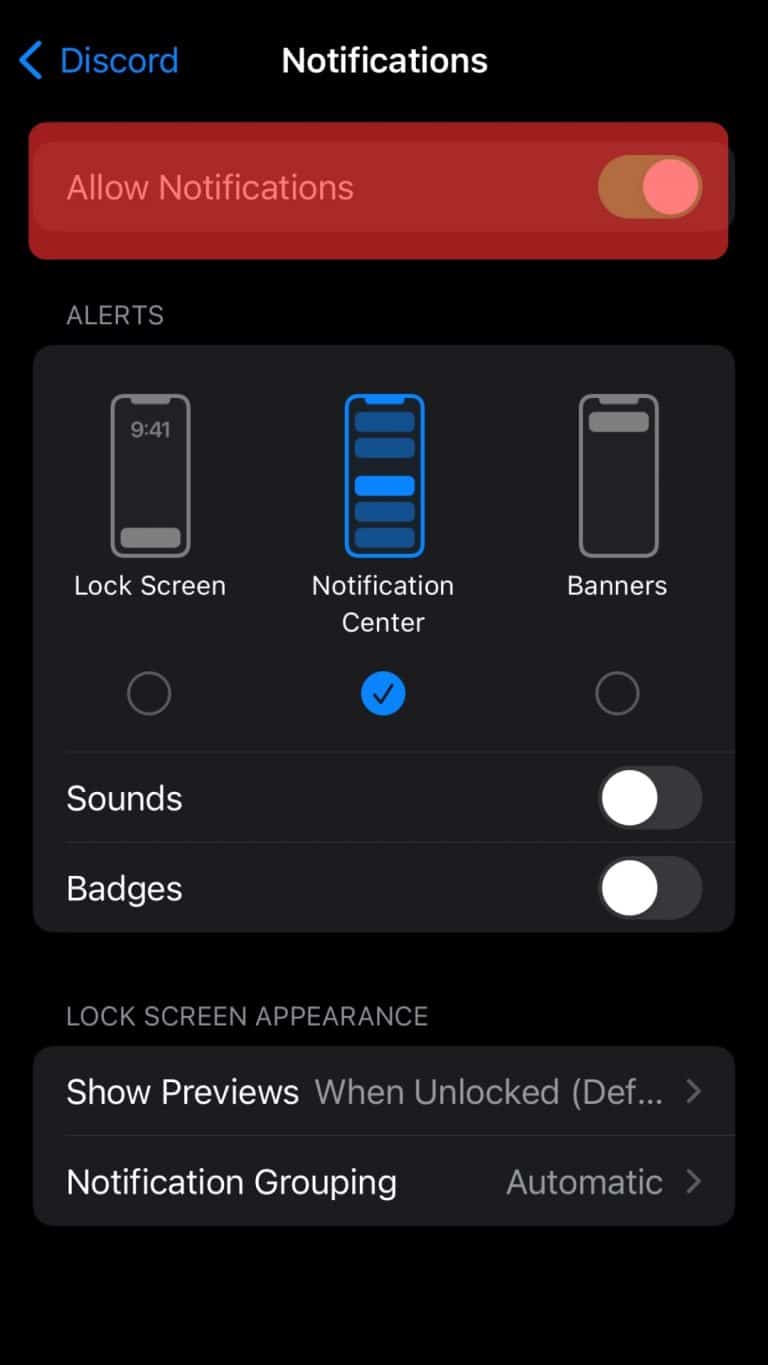Viewport: 768px width, 1365px height.
Task: Turn on Badges
Action: coord(650,887)
